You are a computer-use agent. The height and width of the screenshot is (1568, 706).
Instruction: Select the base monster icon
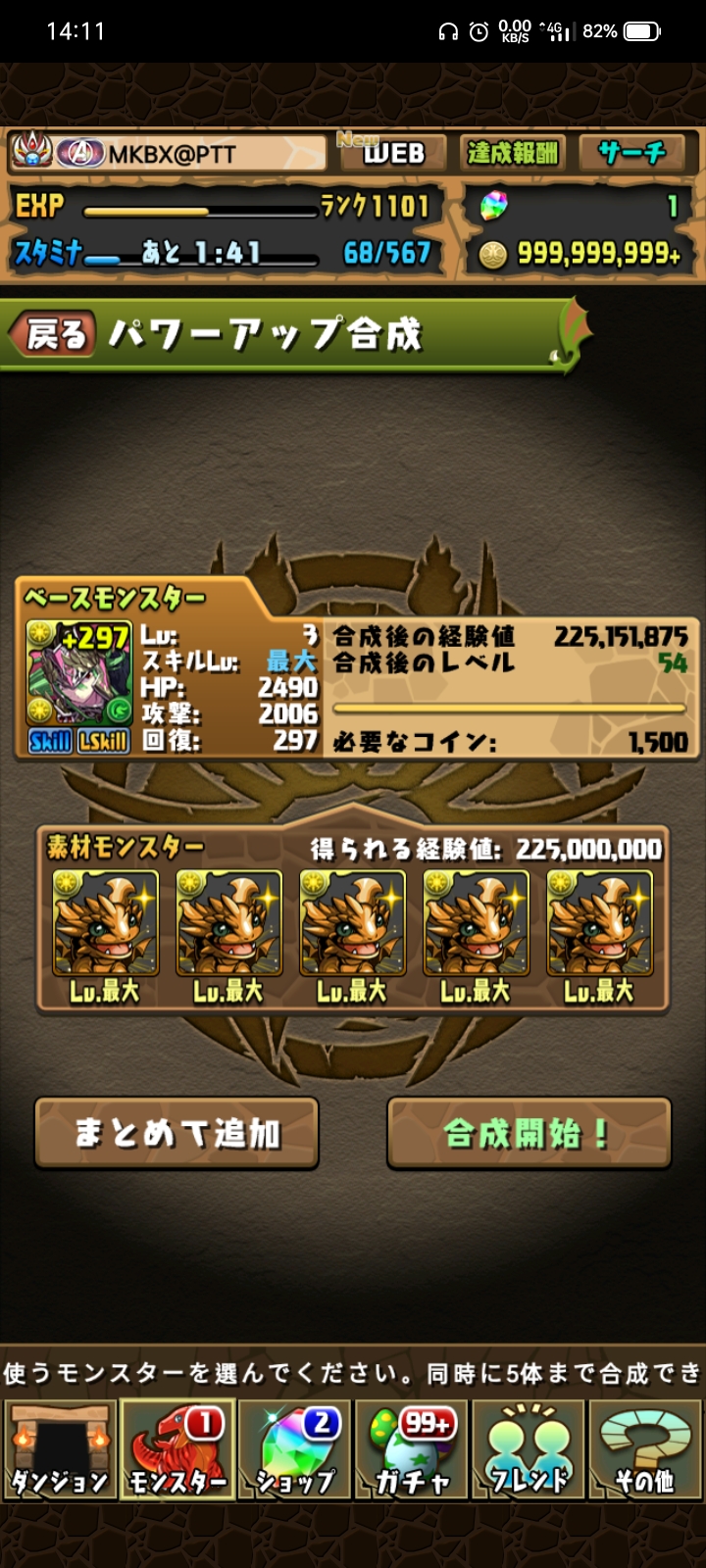78,673
